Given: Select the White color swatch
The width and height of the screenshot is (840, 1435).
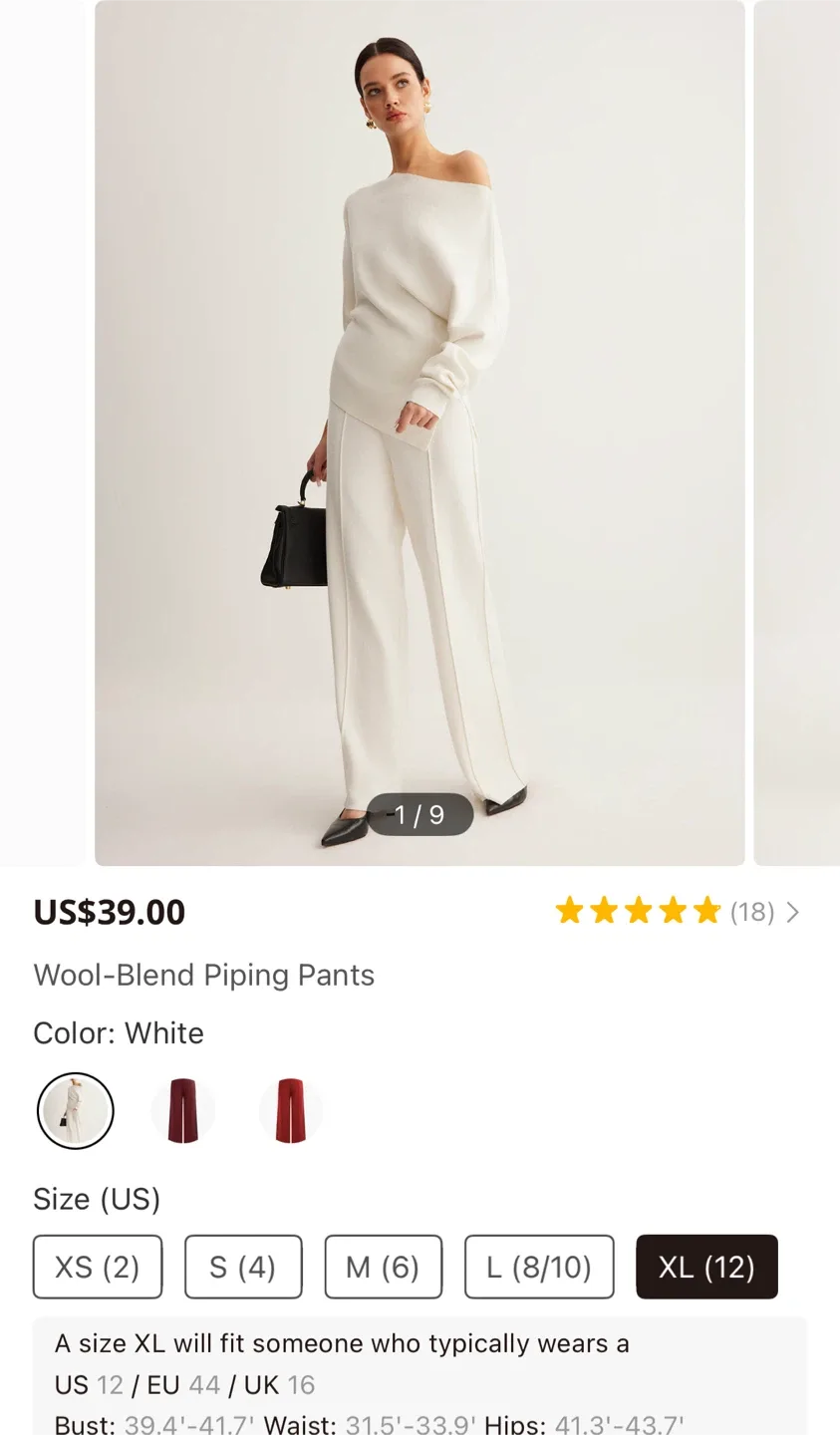Looking at the screenshot, I should pyautogui.click(x=76, y=1110).
